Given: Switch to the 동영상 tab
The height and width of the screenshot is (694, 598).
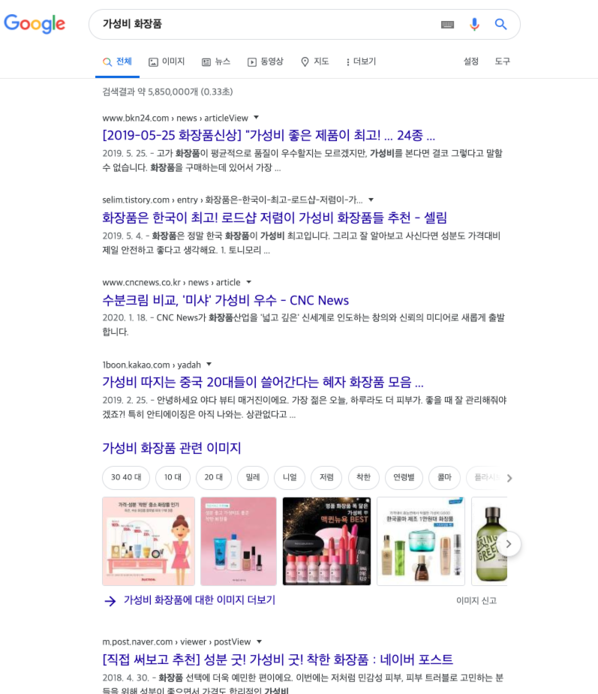Looking at the screenshot, I should (x=265, y=62).
